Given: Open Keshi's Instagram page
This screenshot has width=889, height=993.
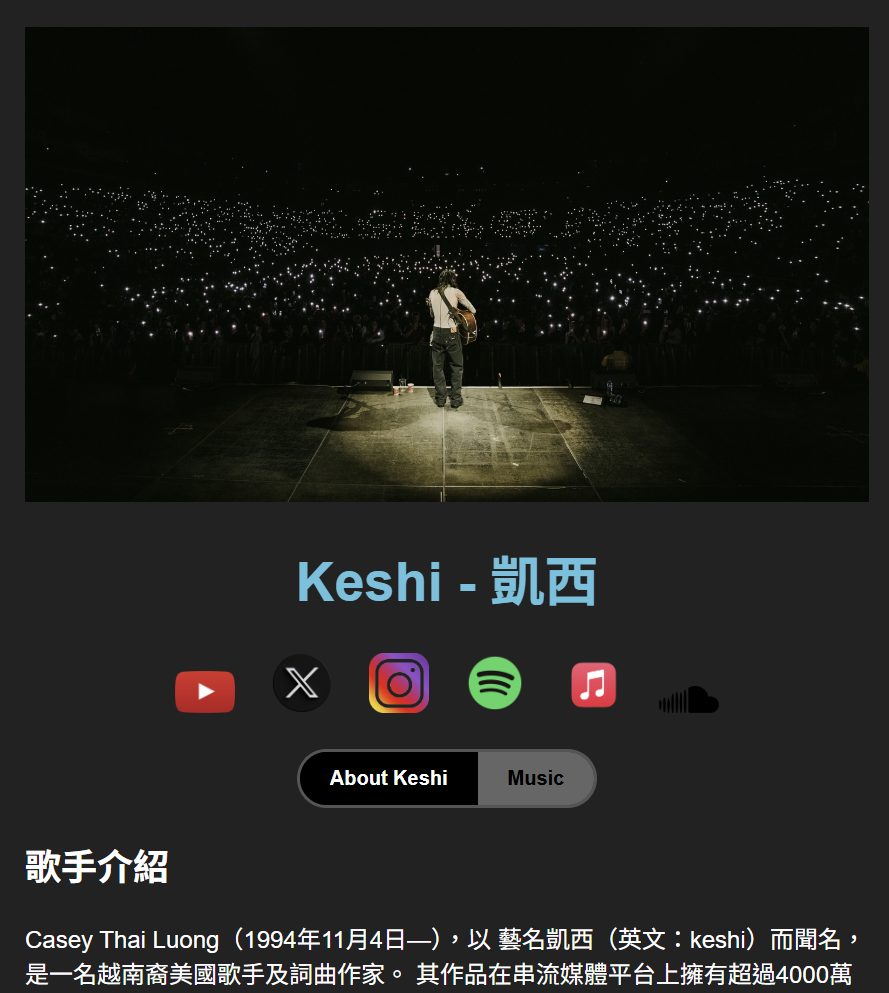Looking at the screenshot, I should [x=399, y=683].
